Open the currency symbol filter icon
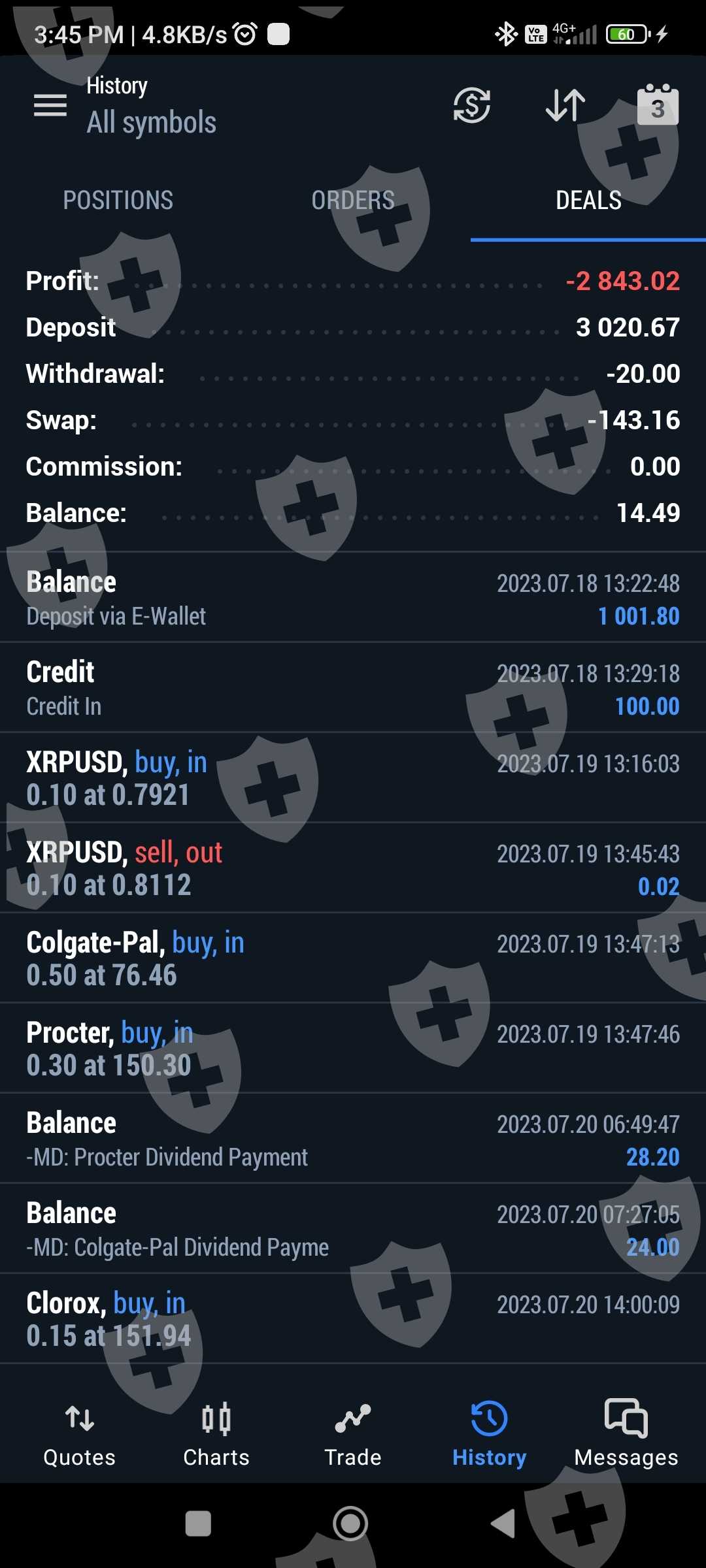The height and width of the screenshot is (1568, 706). (471, 105)
